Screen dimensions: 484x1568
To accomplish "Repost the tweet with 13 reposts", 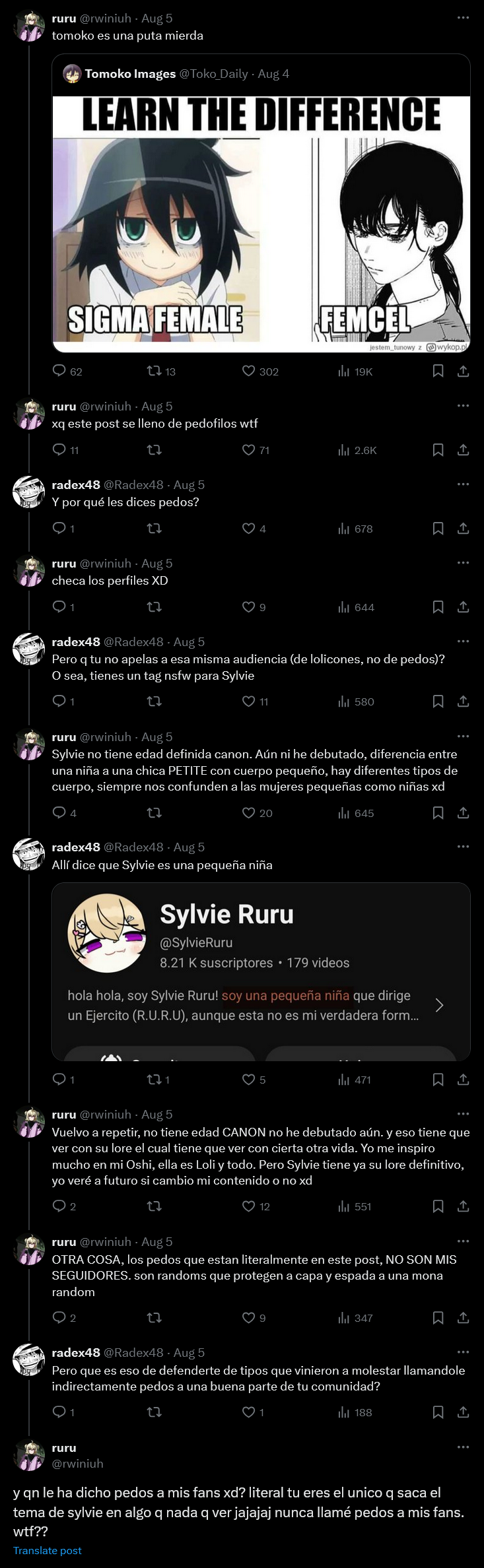I will pyautogui.click(x=155, y=371).
